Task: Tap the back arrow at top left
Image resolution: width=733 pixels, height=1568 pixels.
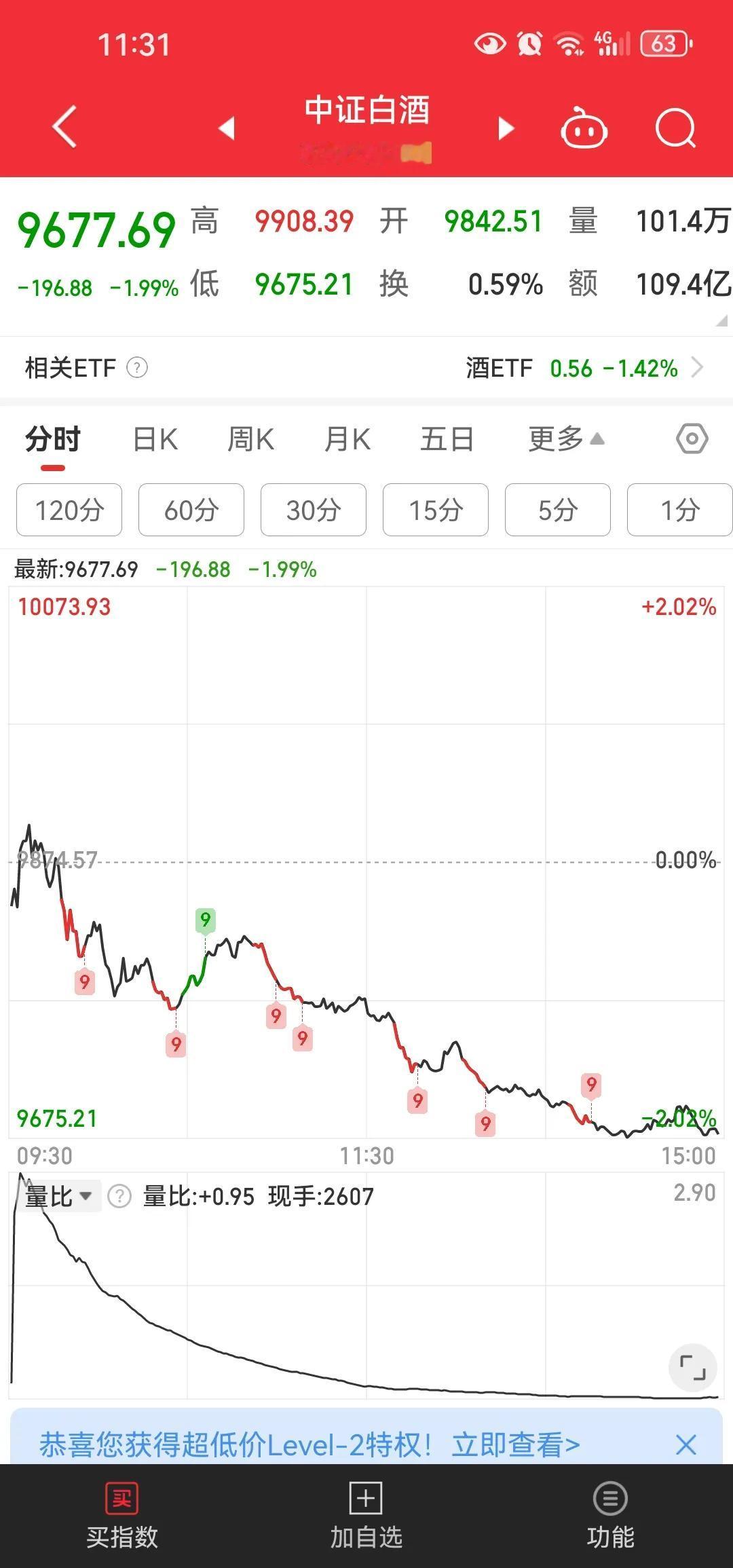Action: click(63, 127)
